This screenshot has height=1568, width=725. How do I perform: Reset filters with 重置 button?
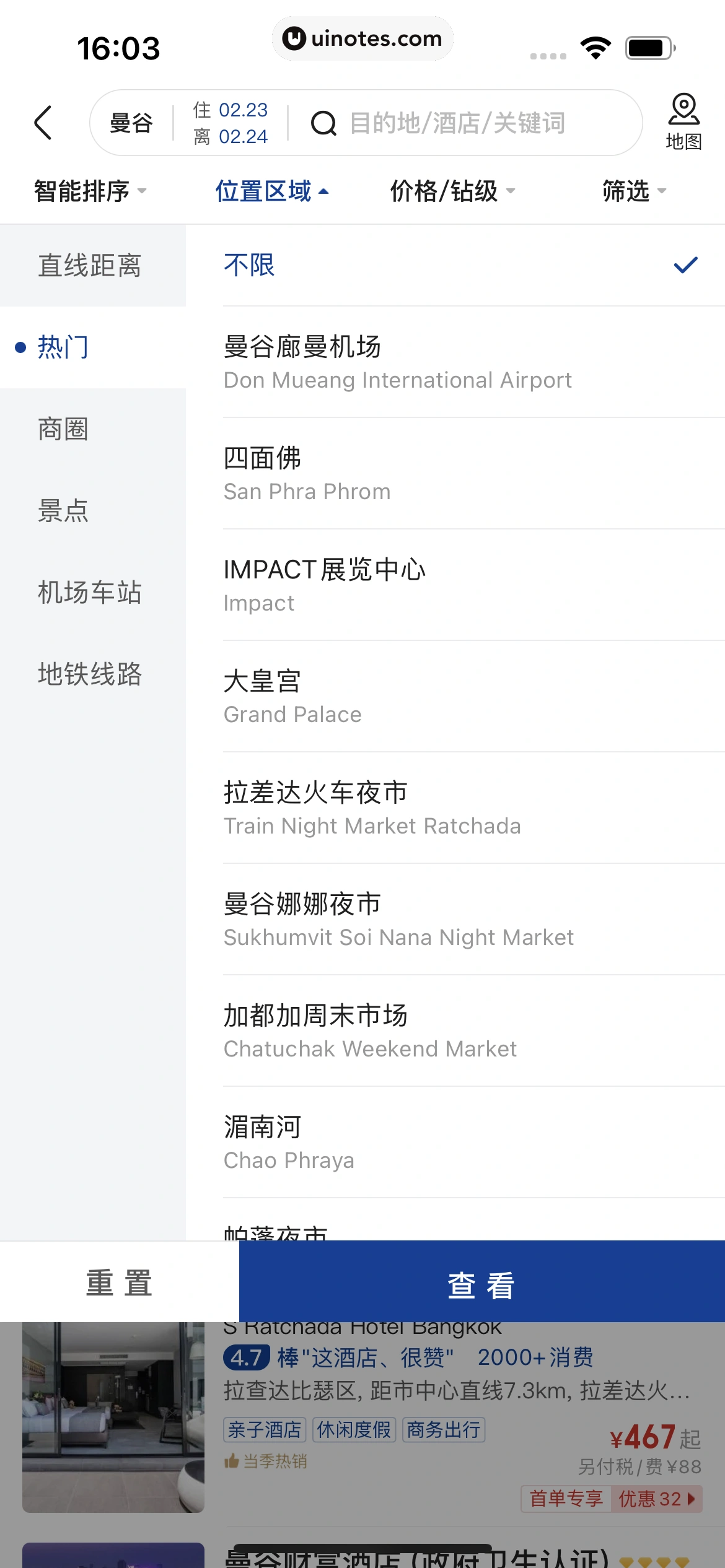coord(119,1282)
